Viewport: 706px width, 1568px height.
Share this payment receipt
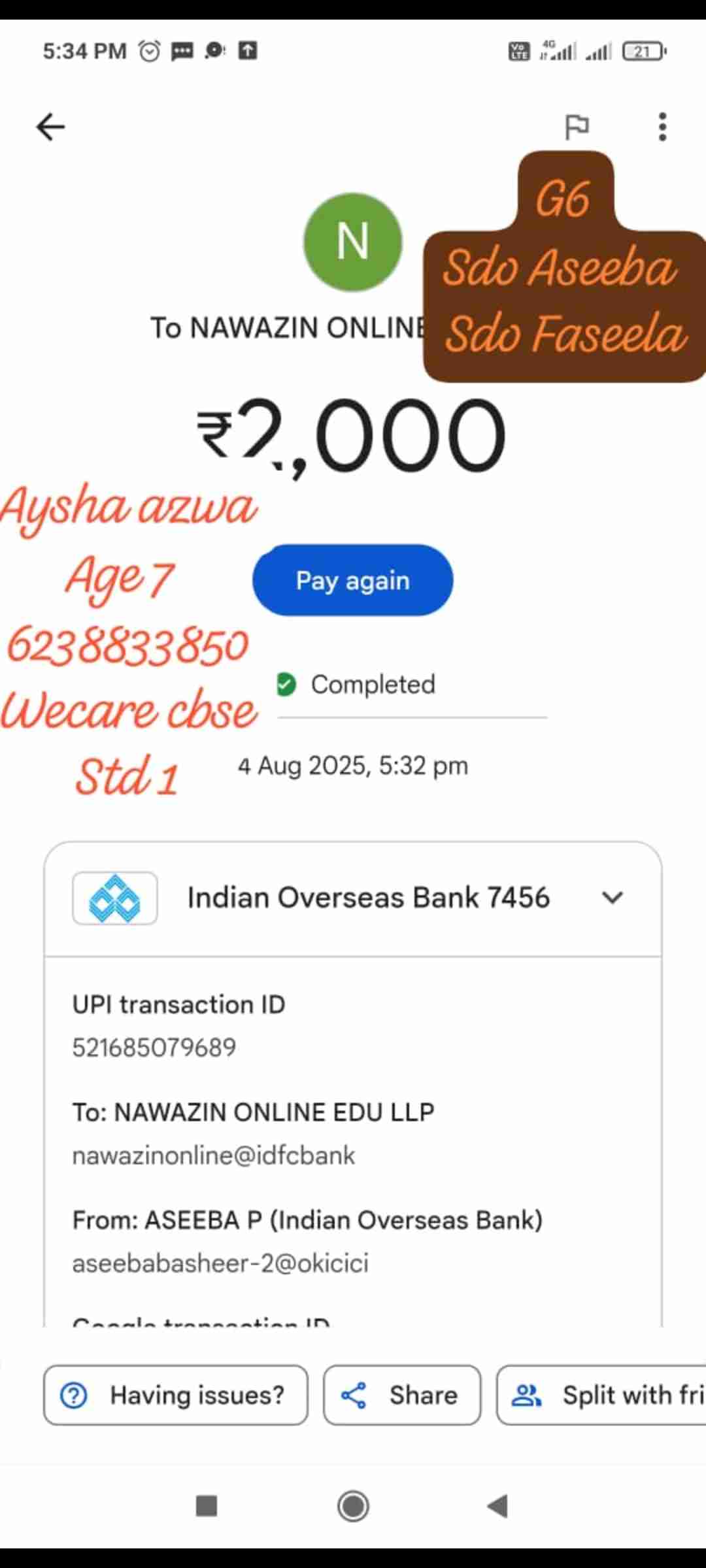tap(401, 1395)
